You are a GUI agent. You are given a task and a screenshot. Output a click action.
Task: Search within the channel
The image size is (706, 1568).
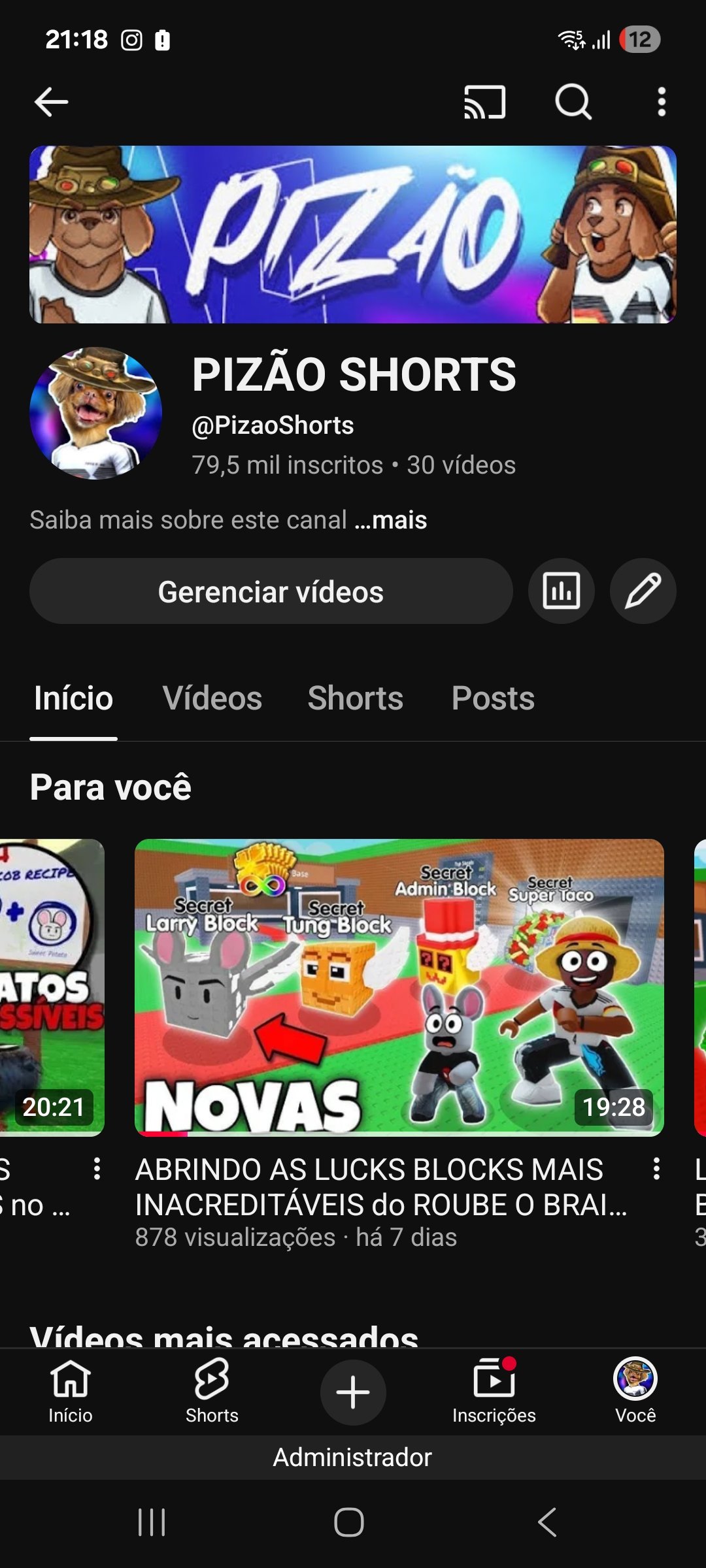pyautogui.click(x=573, y=102)
